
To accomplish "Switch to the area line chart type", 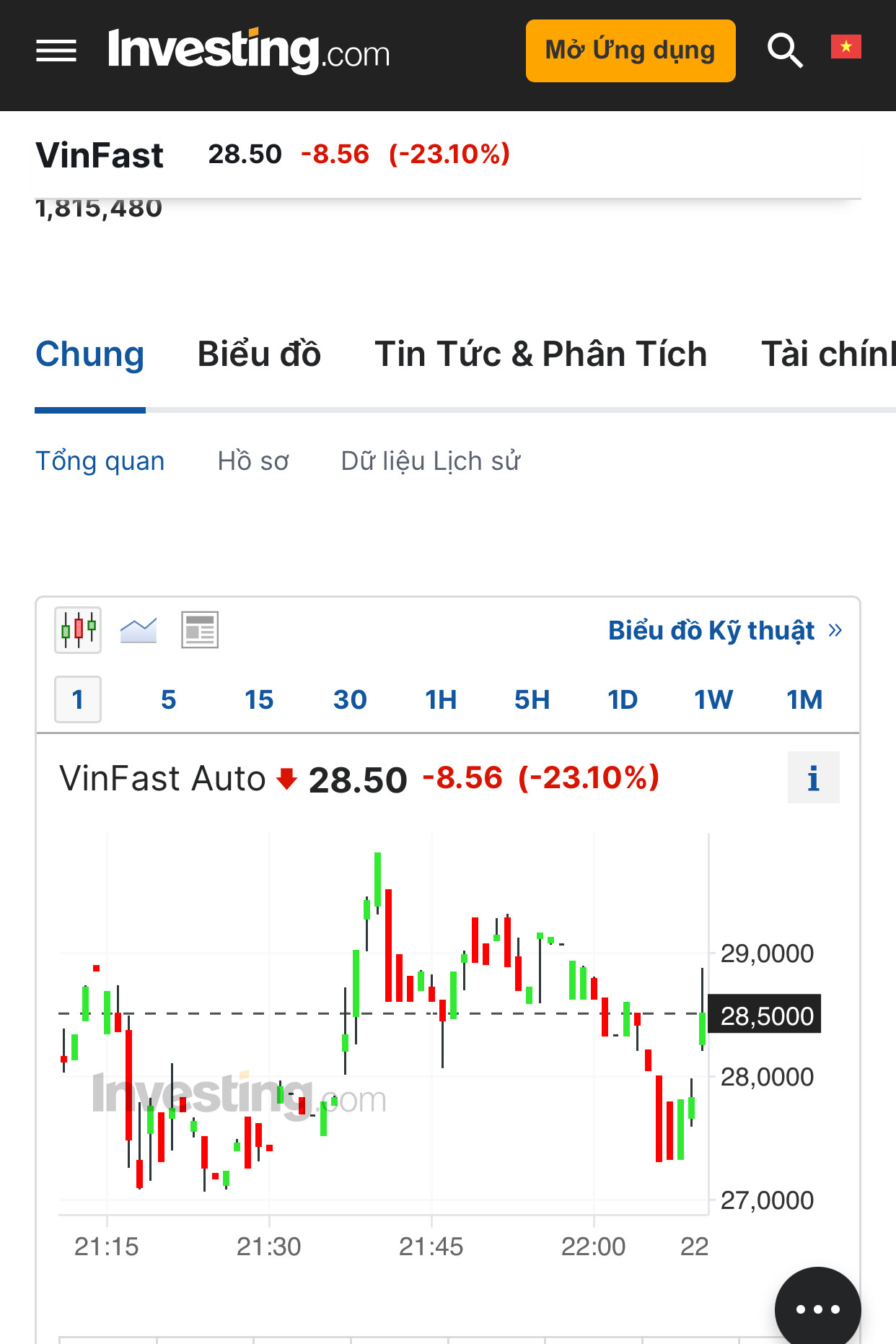I will pyautogui.click(x=139, y=630).
